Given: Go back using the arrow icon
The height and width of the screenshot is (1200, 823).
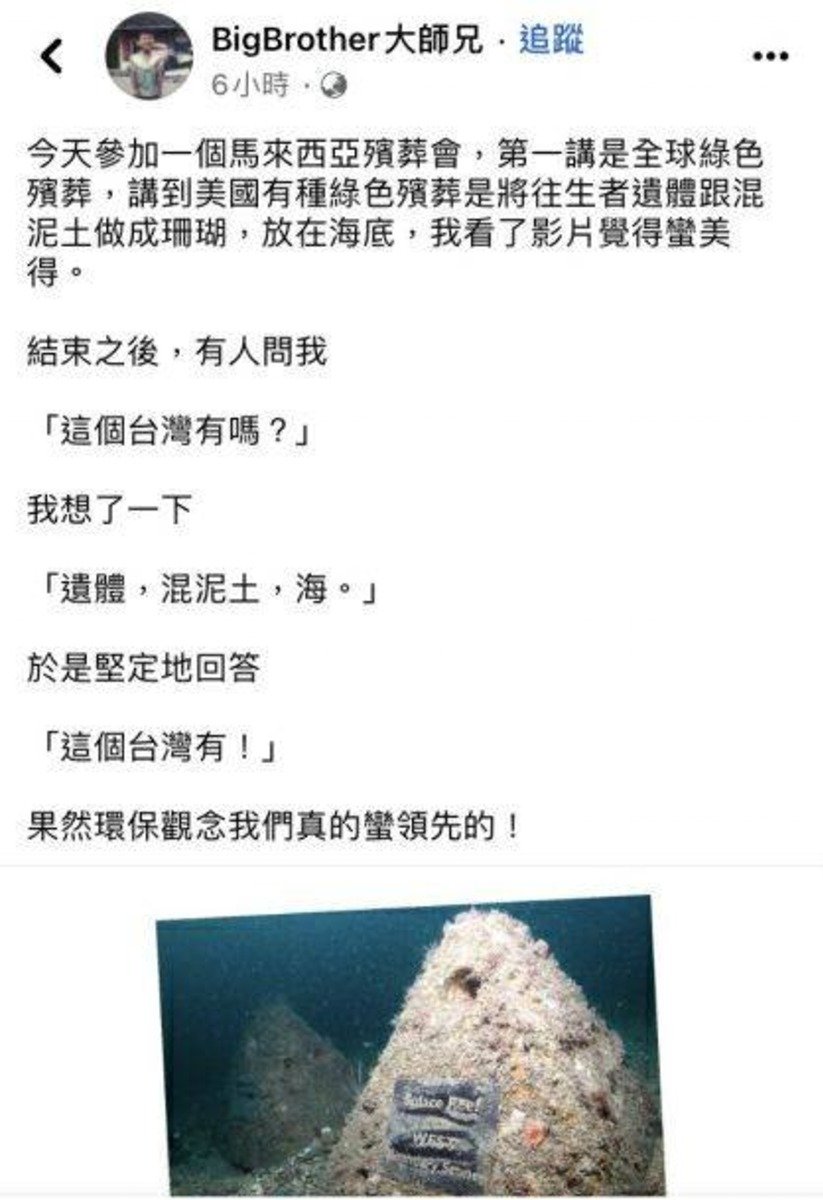Looking at the screenshot, I should (x=52, y=56).
